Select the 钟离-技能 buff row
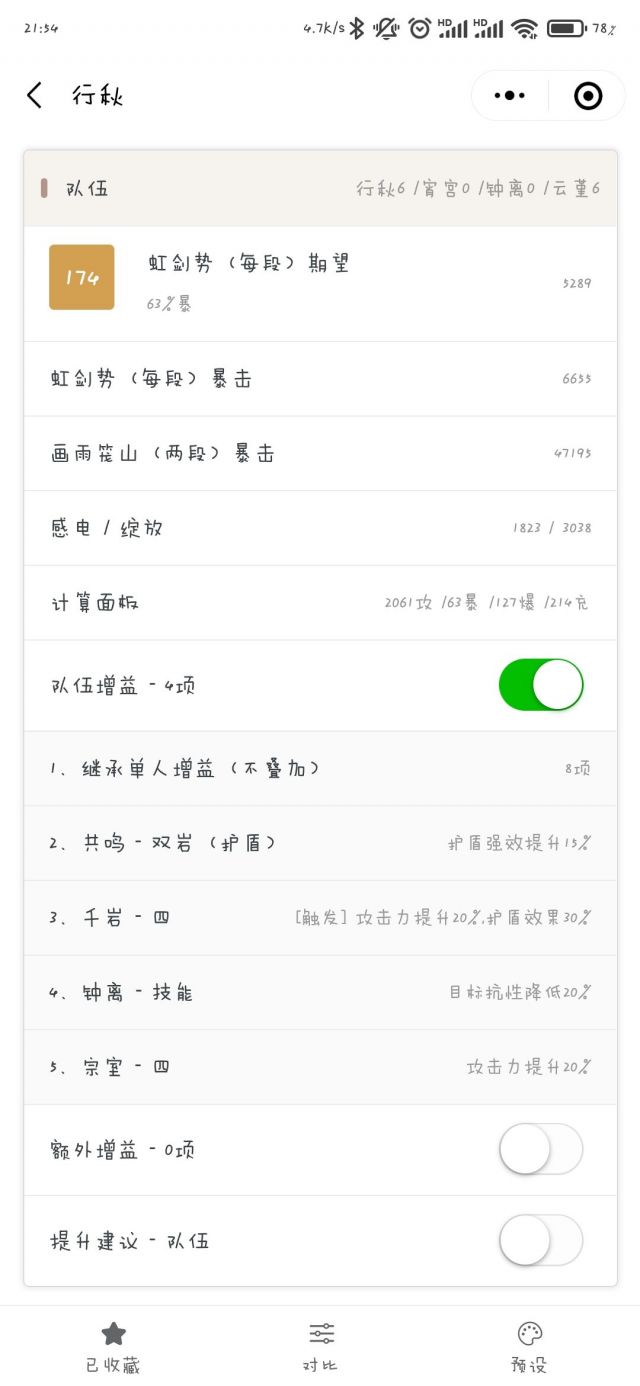This screenshot has height=1386, width=640. pos(320,992)
